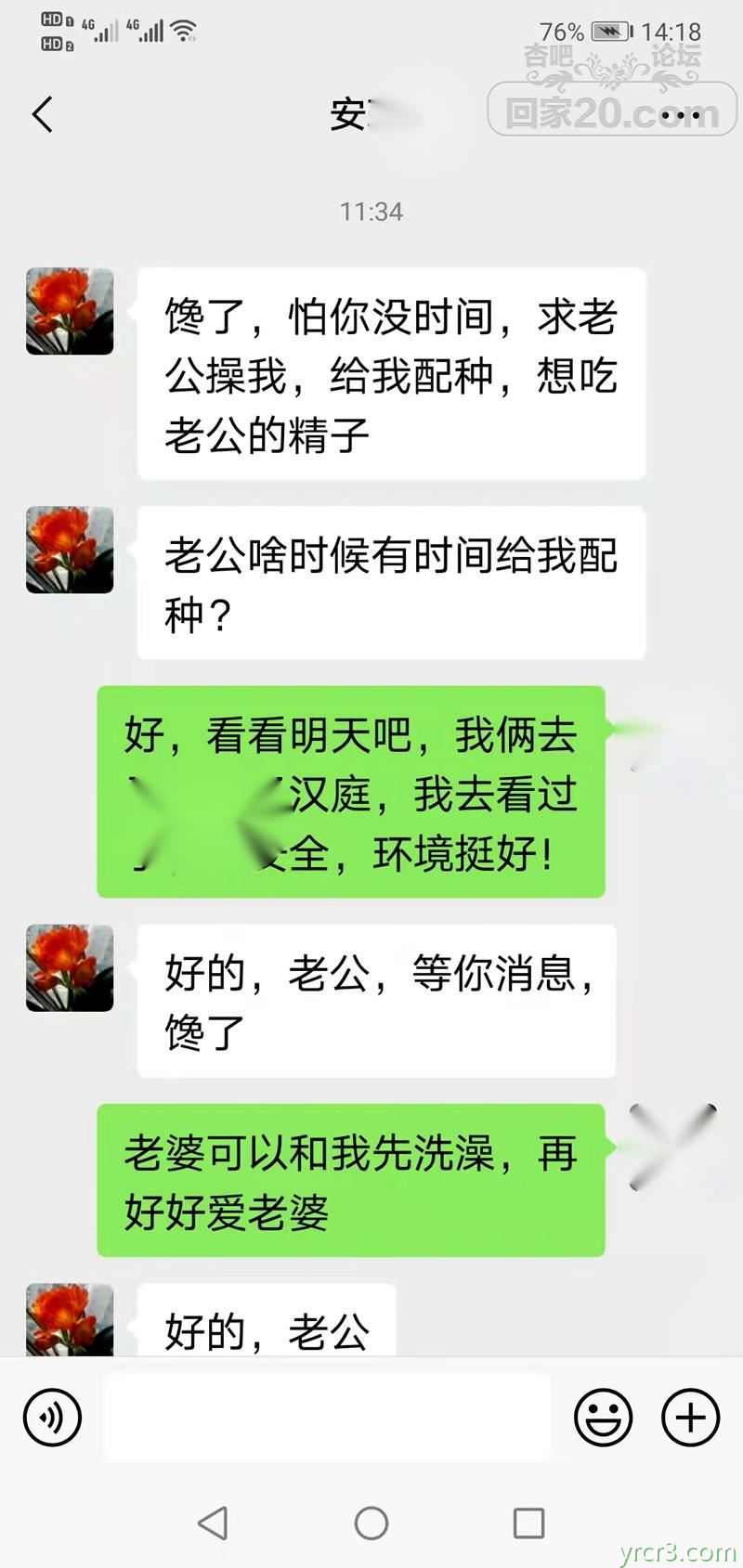This screenshot has height=1568, width=743.
Task: Tap the system back button
Action: tap(213, 1523)
